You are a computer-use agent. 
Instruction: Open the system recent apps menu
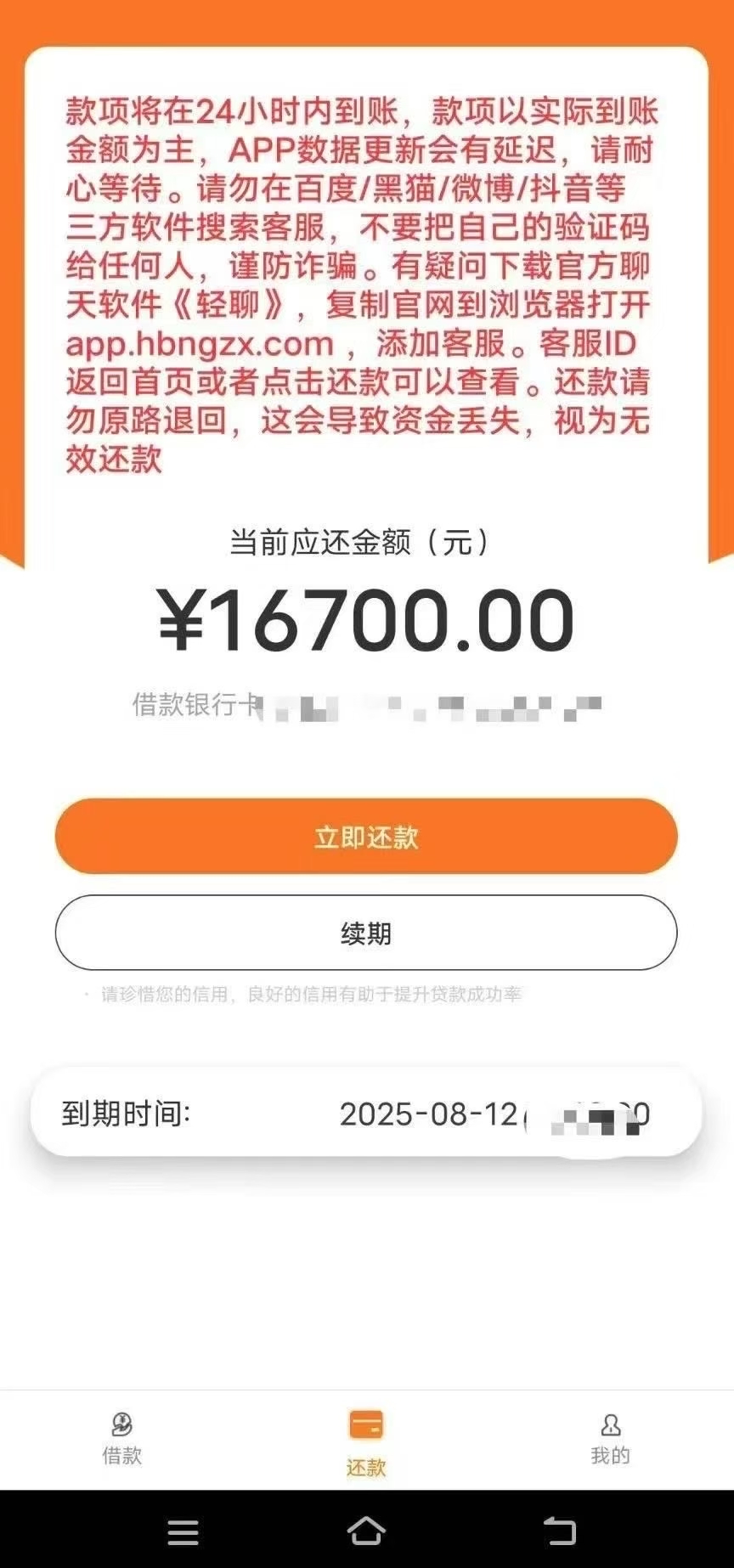pos(183,1531)
